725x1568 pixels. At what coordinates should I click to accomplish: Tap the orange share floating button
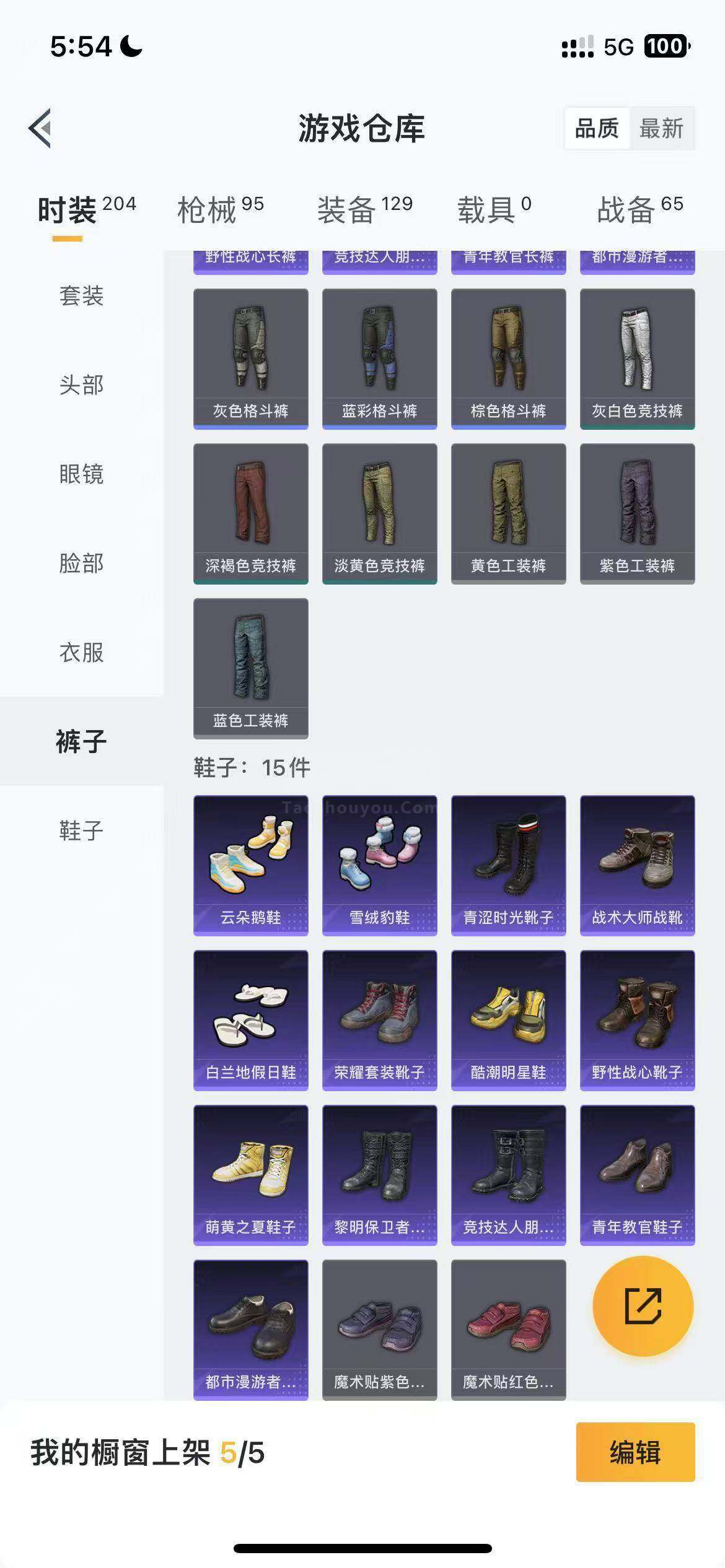click(x=643, y=1307)
